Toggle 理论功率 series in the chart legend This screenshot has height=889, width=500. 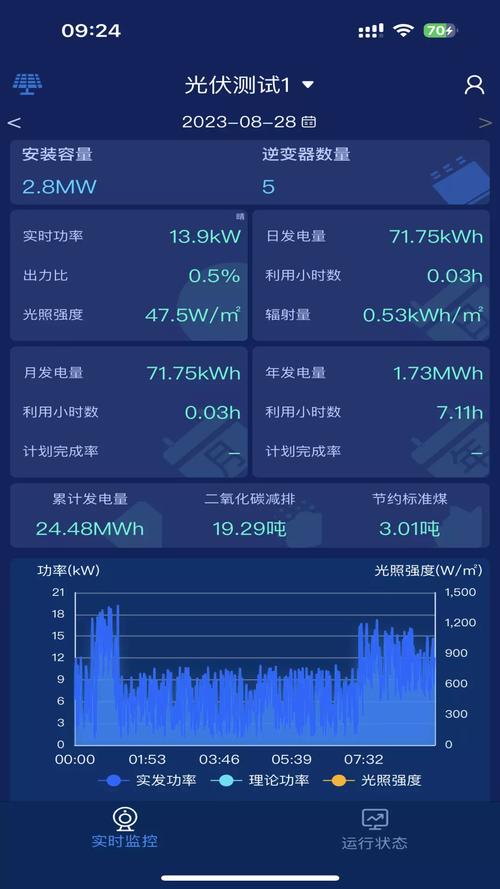click(260, 780)
